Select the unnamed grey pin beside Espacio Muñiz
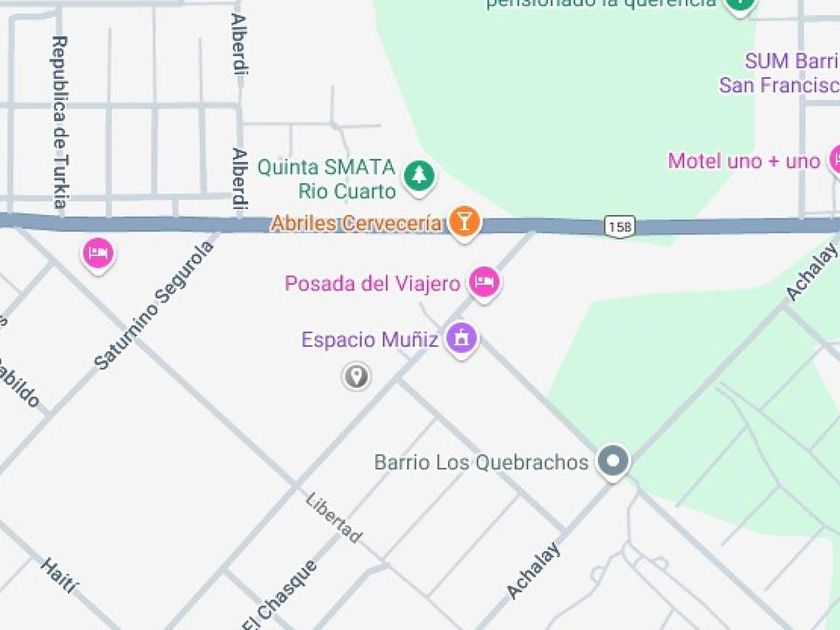This screenshot has width=840, height=630. click(356, 376)
